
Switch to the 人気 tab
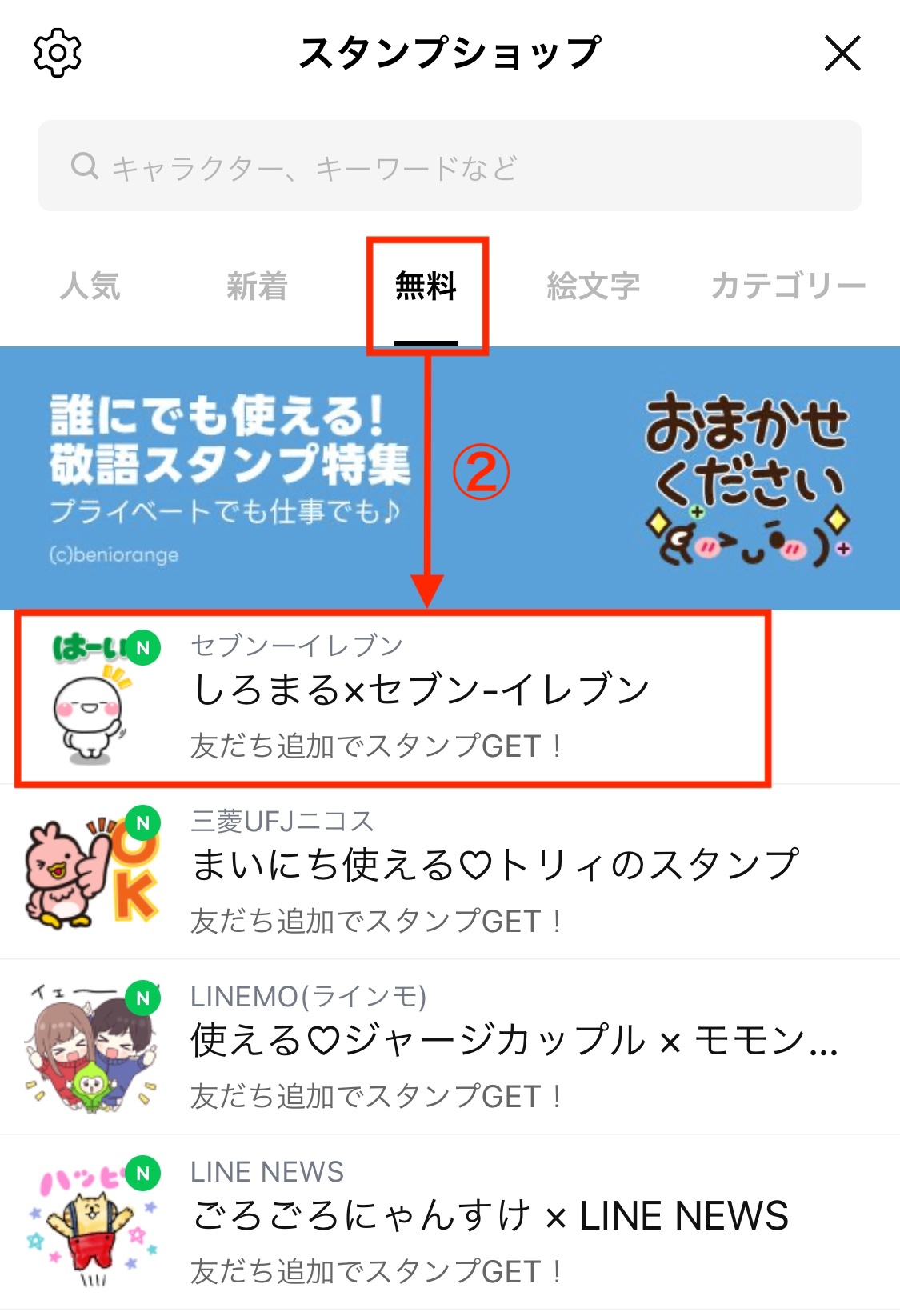point(90,286)
